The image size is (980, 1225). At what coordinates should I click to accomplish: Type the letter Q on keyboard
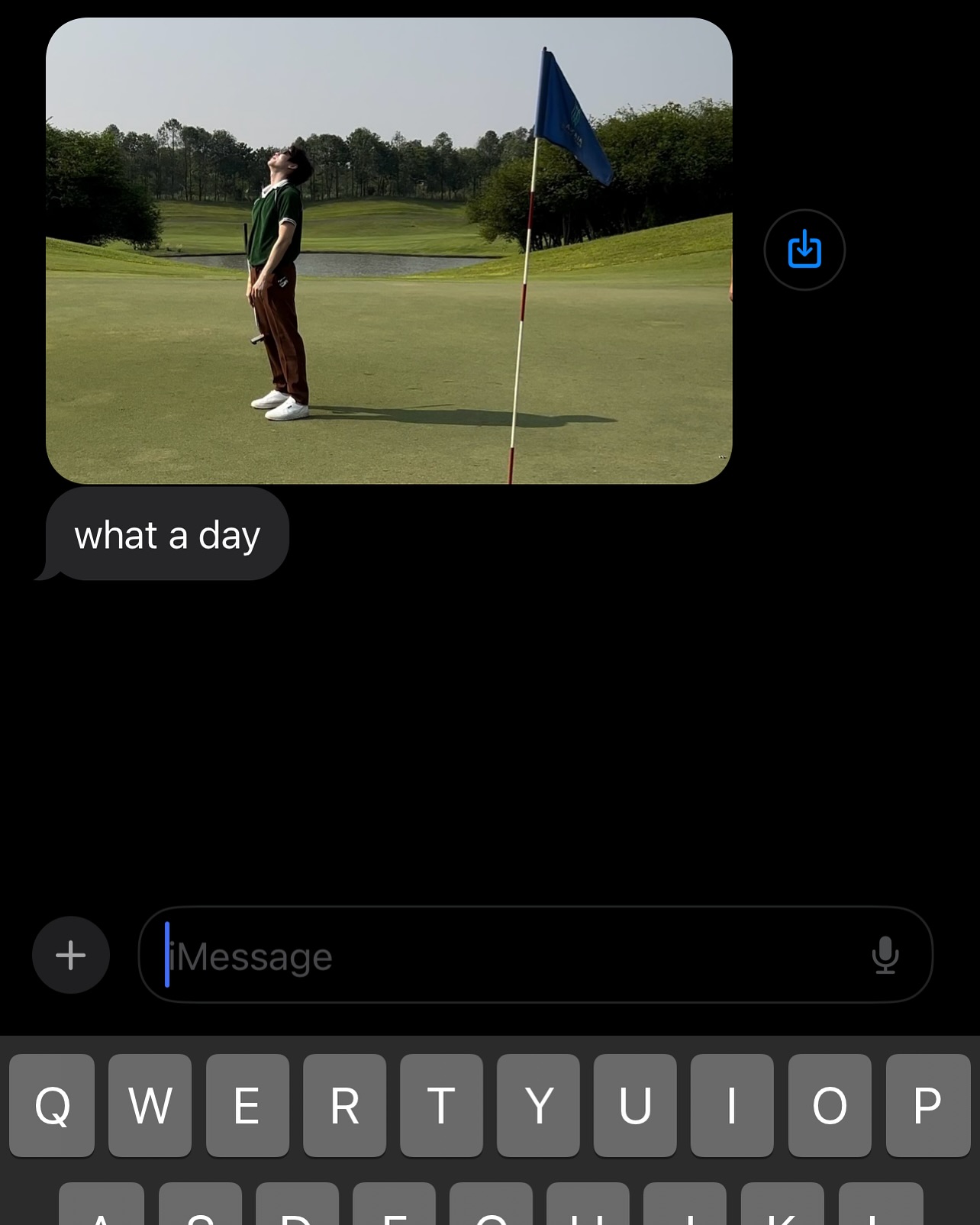[52, 1104]
